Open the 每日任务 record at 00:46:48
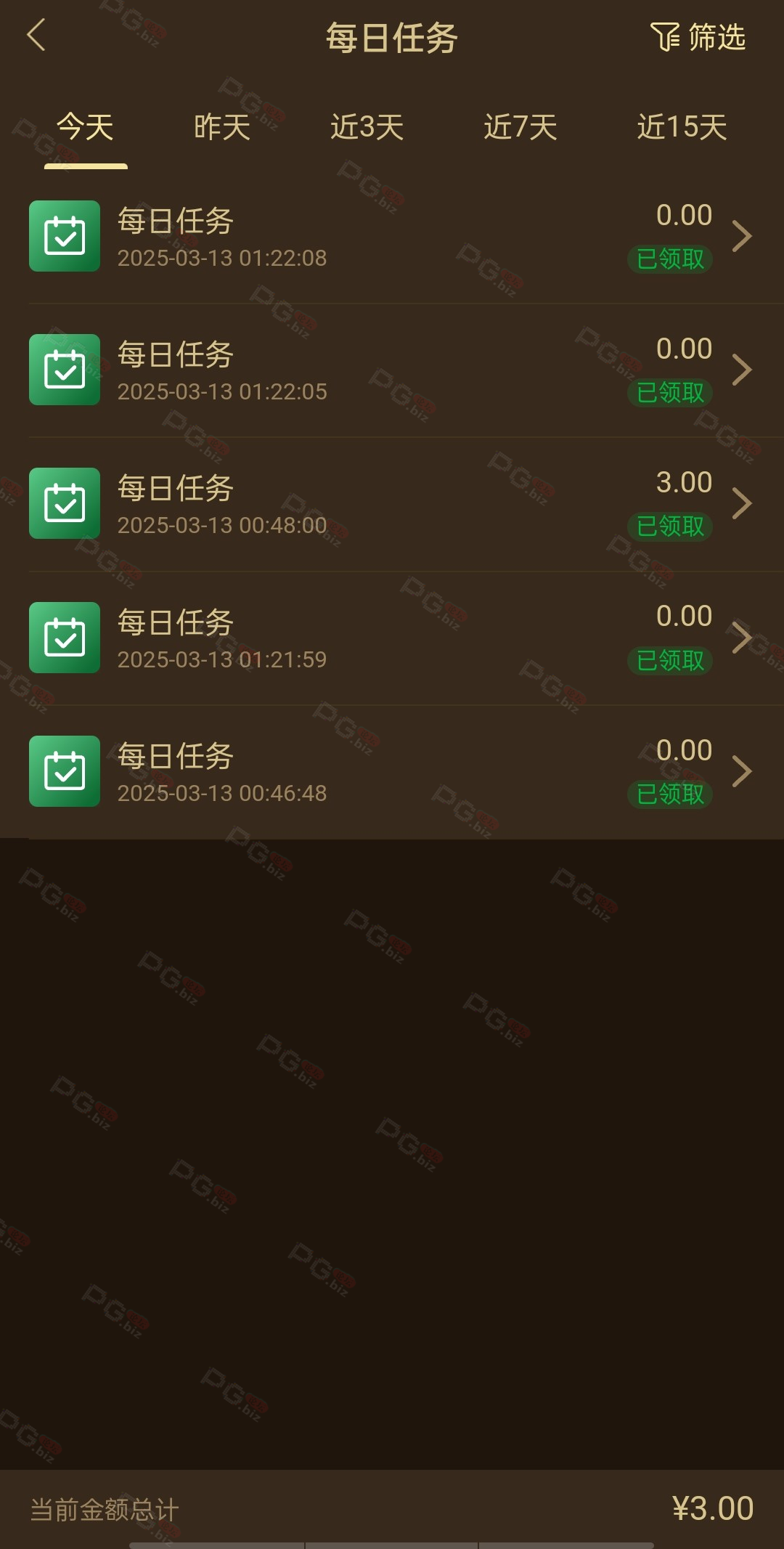784x1549 pixels. (392, 772)
